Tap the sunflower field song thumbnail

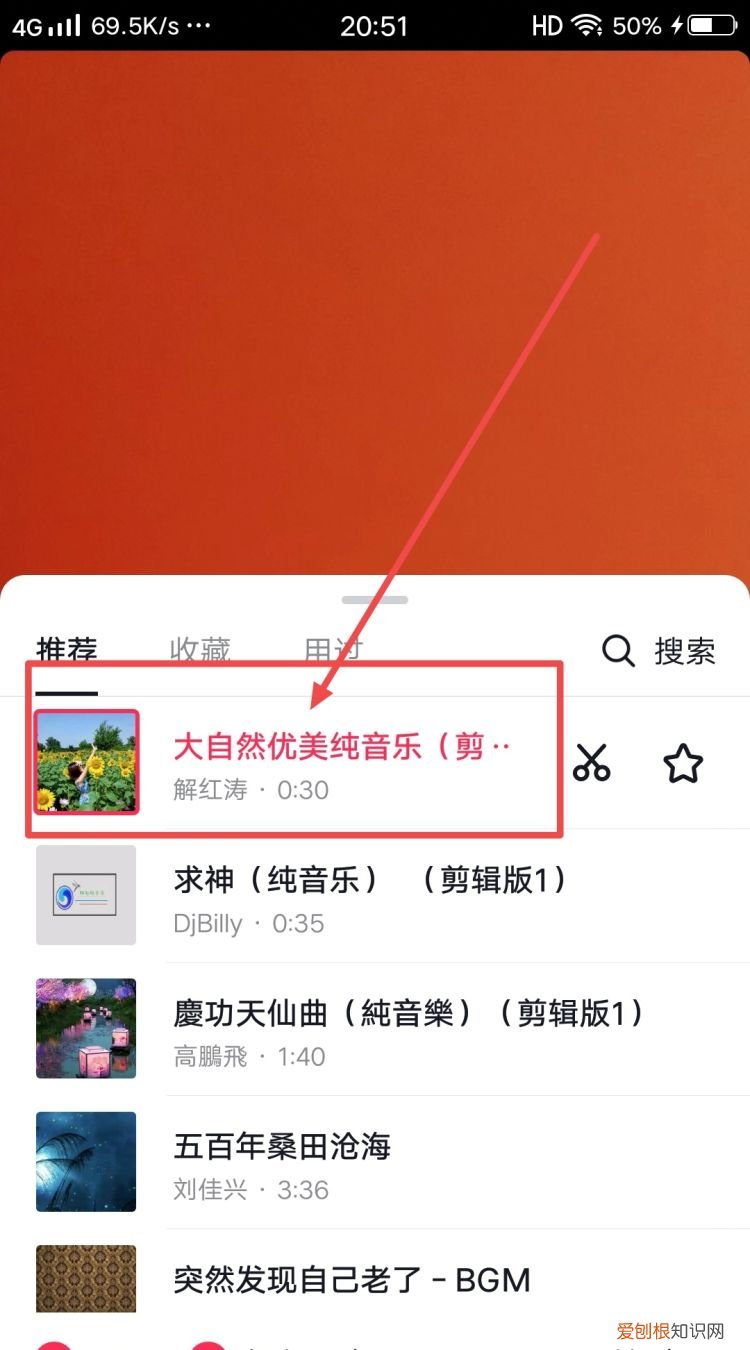(86, 763)
